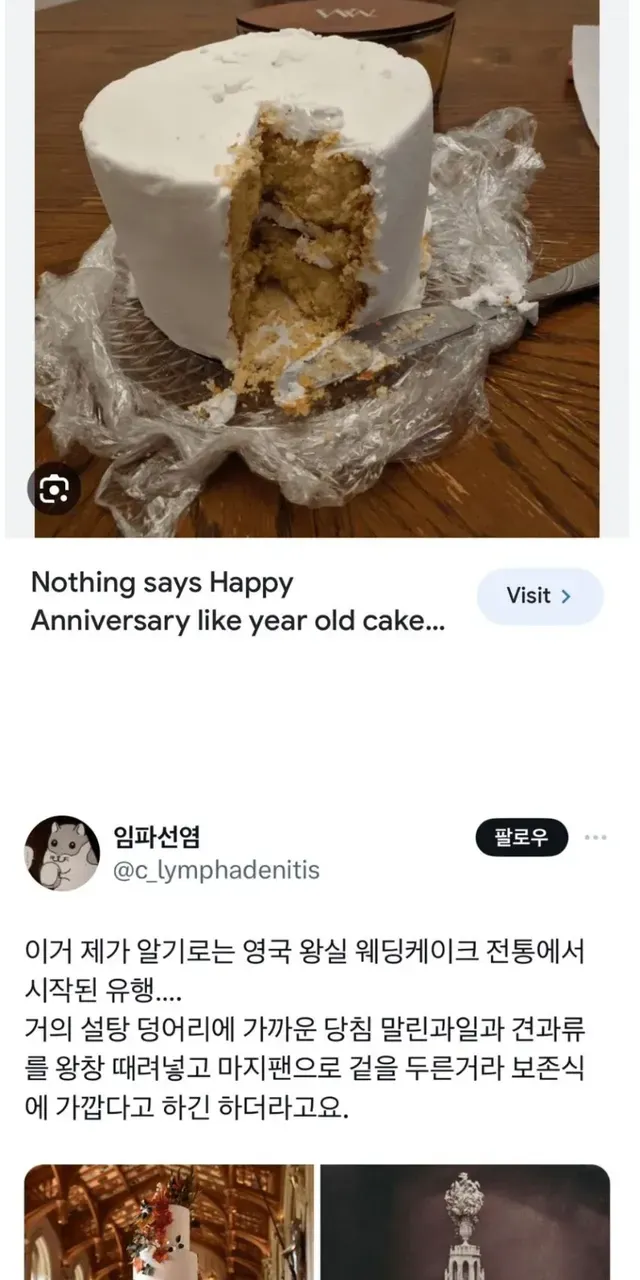Open 임파선염's profile picture
The height and width of the screenshot is (1280, 640).
click(62, 852)
